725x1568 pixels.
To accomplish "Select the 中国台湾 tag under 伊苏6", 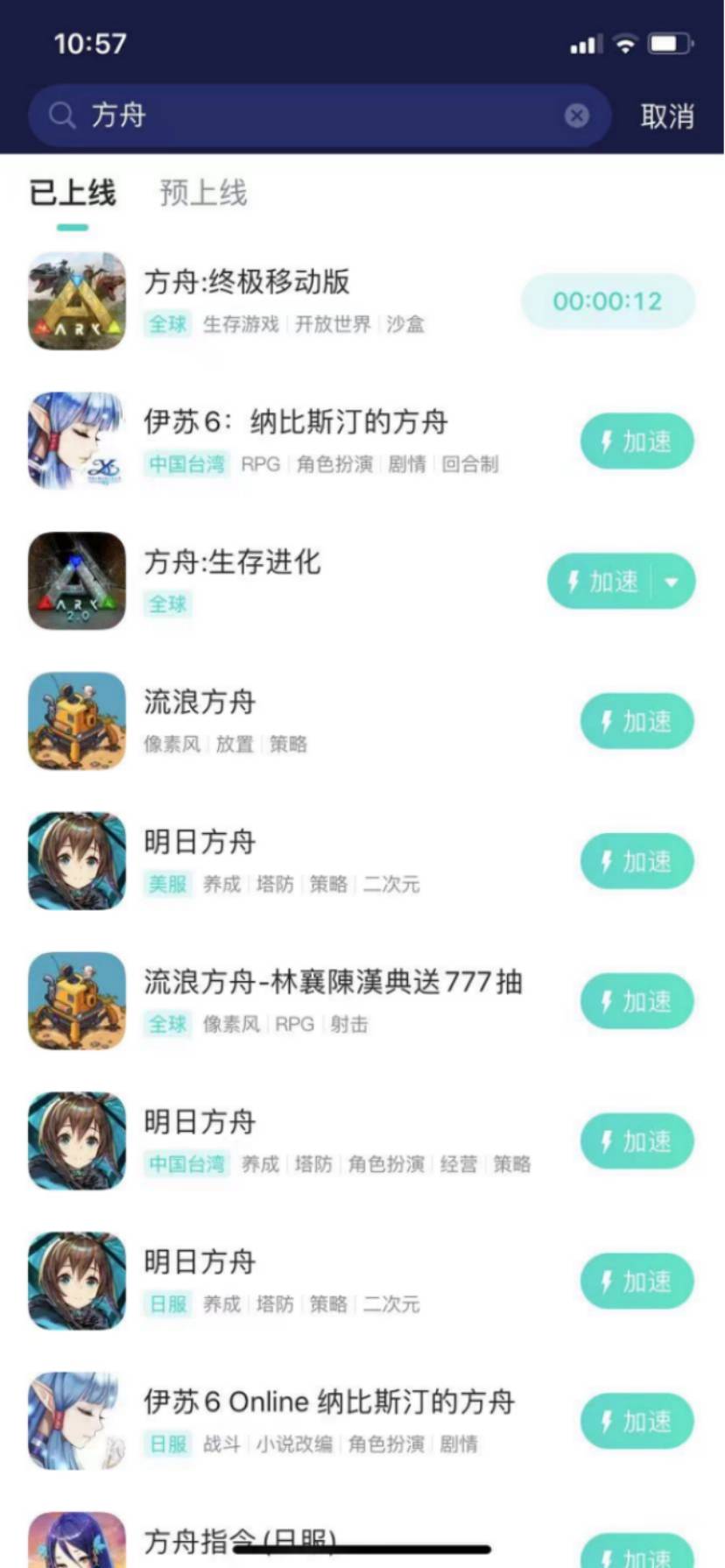I will click(187, 464).
